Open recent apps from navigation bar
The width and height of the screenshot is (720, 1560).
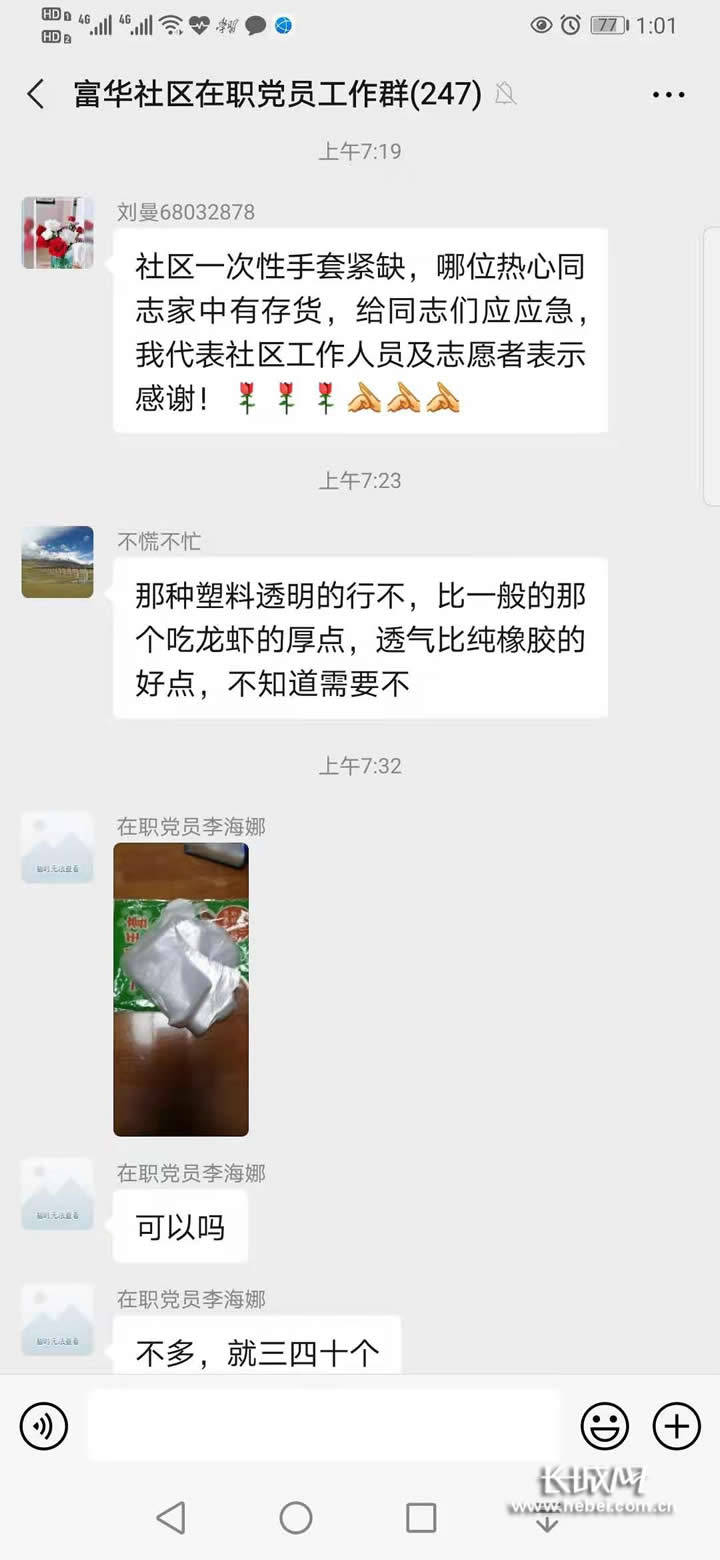[x=421, y=1517]
